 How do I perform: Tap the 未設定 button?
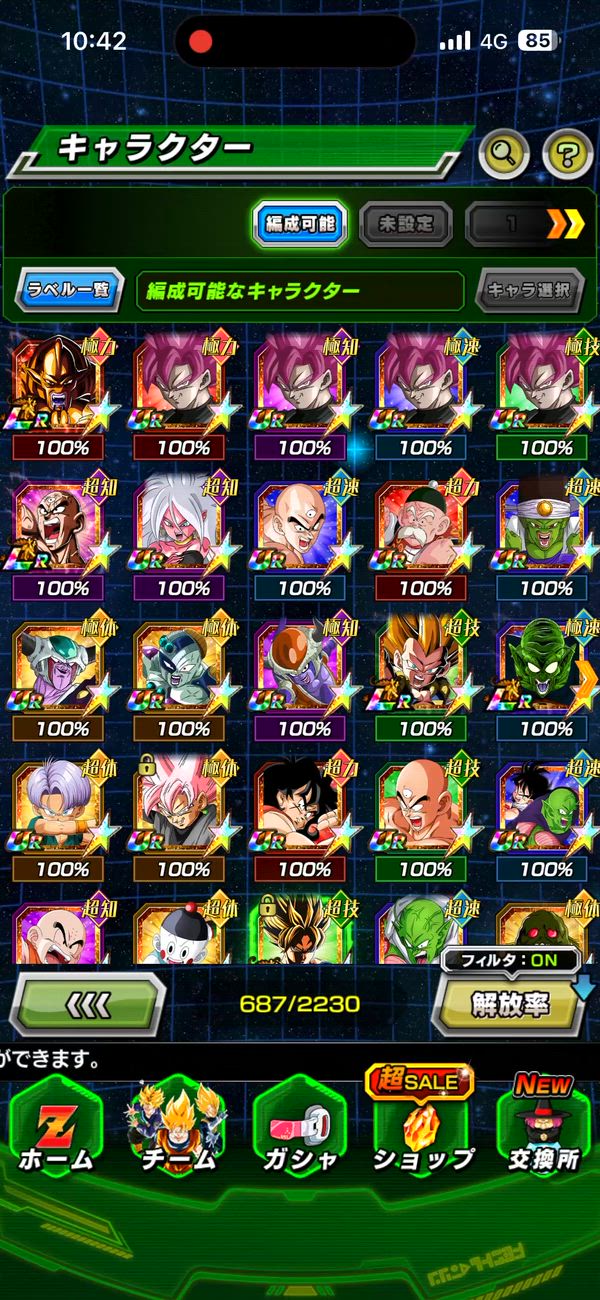pos(404,224)
